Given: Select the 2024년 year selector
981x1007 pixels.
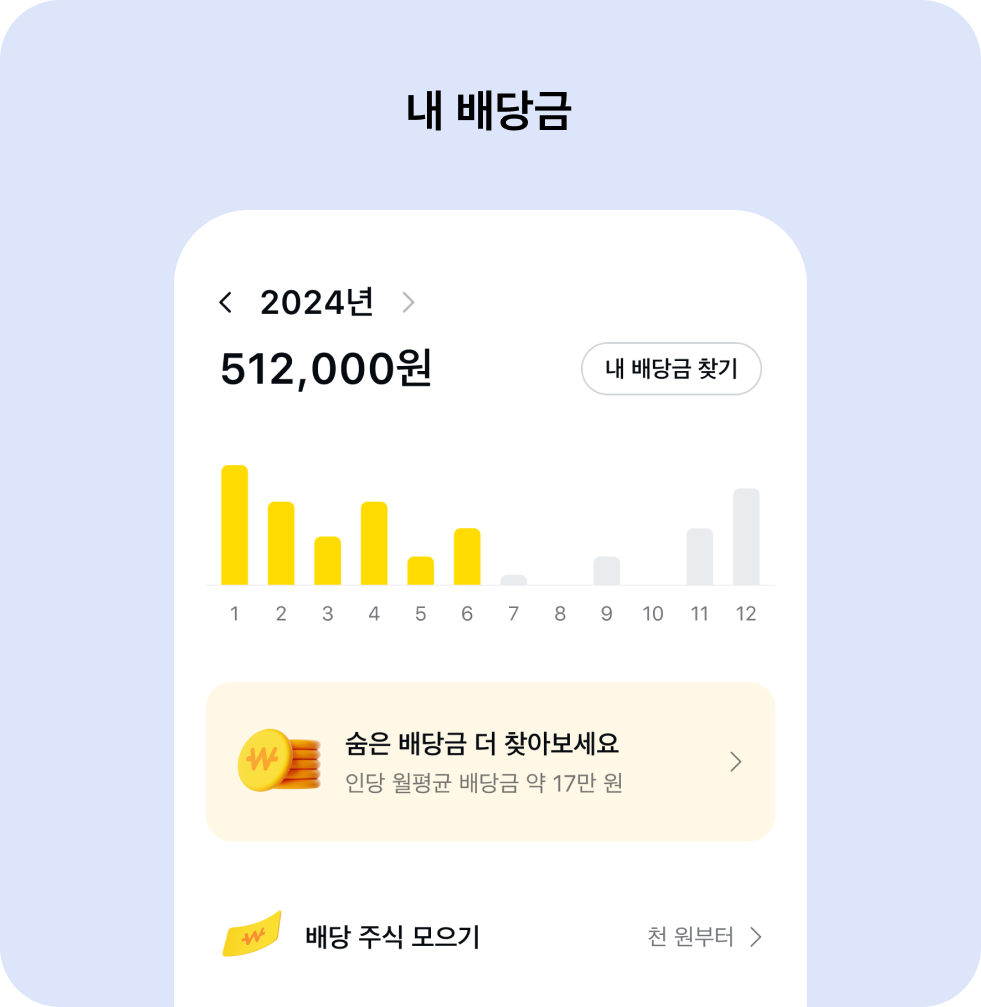Looking at the screenshot, I should pos(316,302).
